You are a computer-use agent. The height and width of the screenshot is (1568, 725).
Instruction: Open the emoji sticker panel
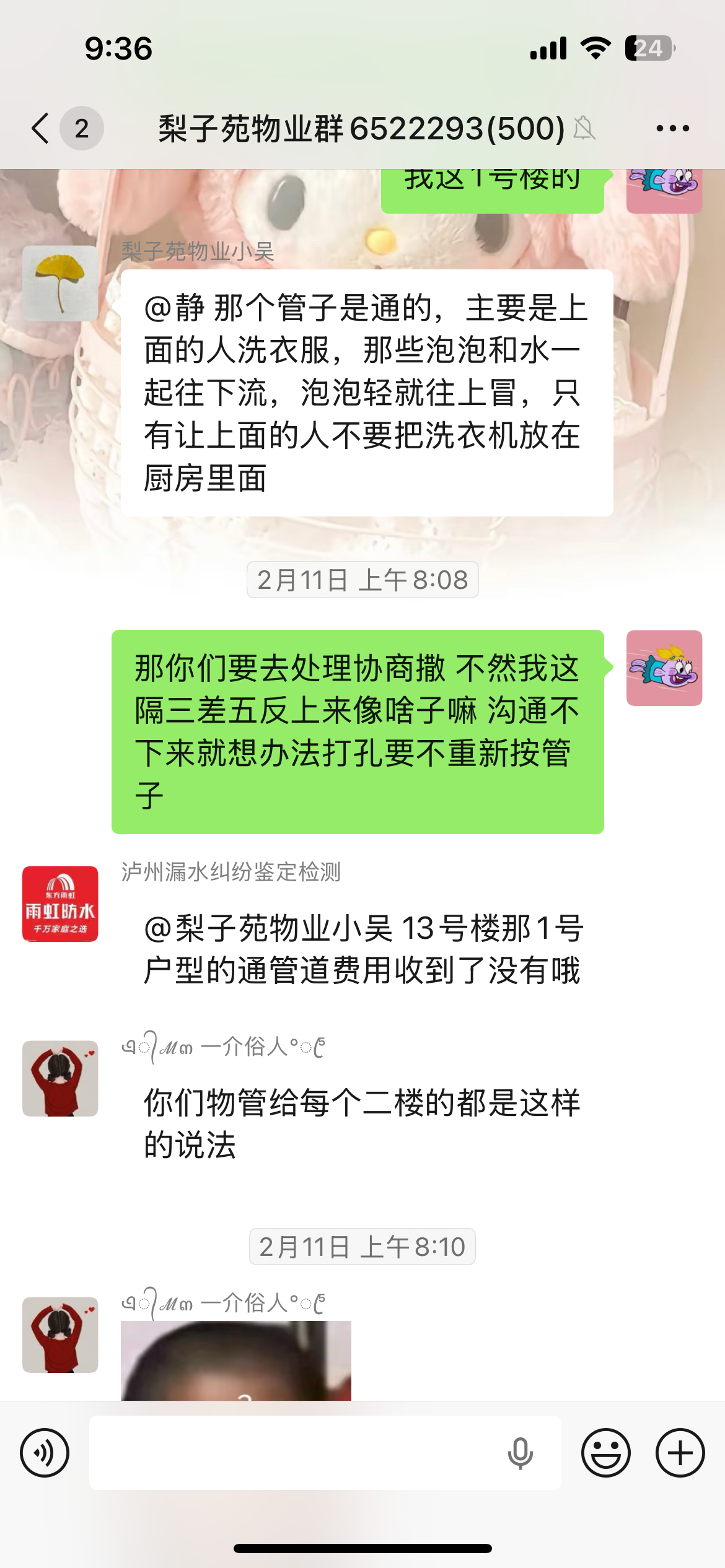pos(605,1453)
